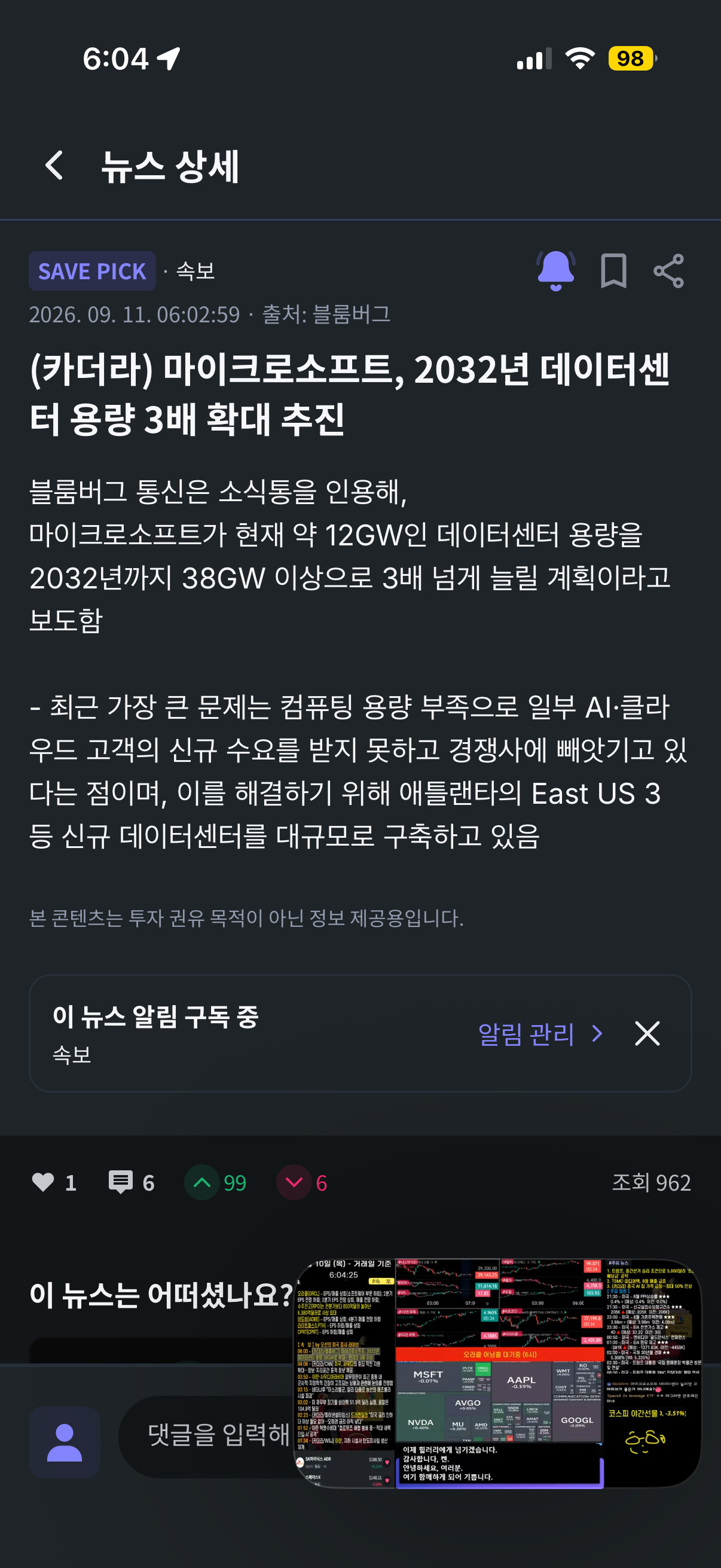
Task: Downvote the news with the red arrow
Action: [294, 1182]
